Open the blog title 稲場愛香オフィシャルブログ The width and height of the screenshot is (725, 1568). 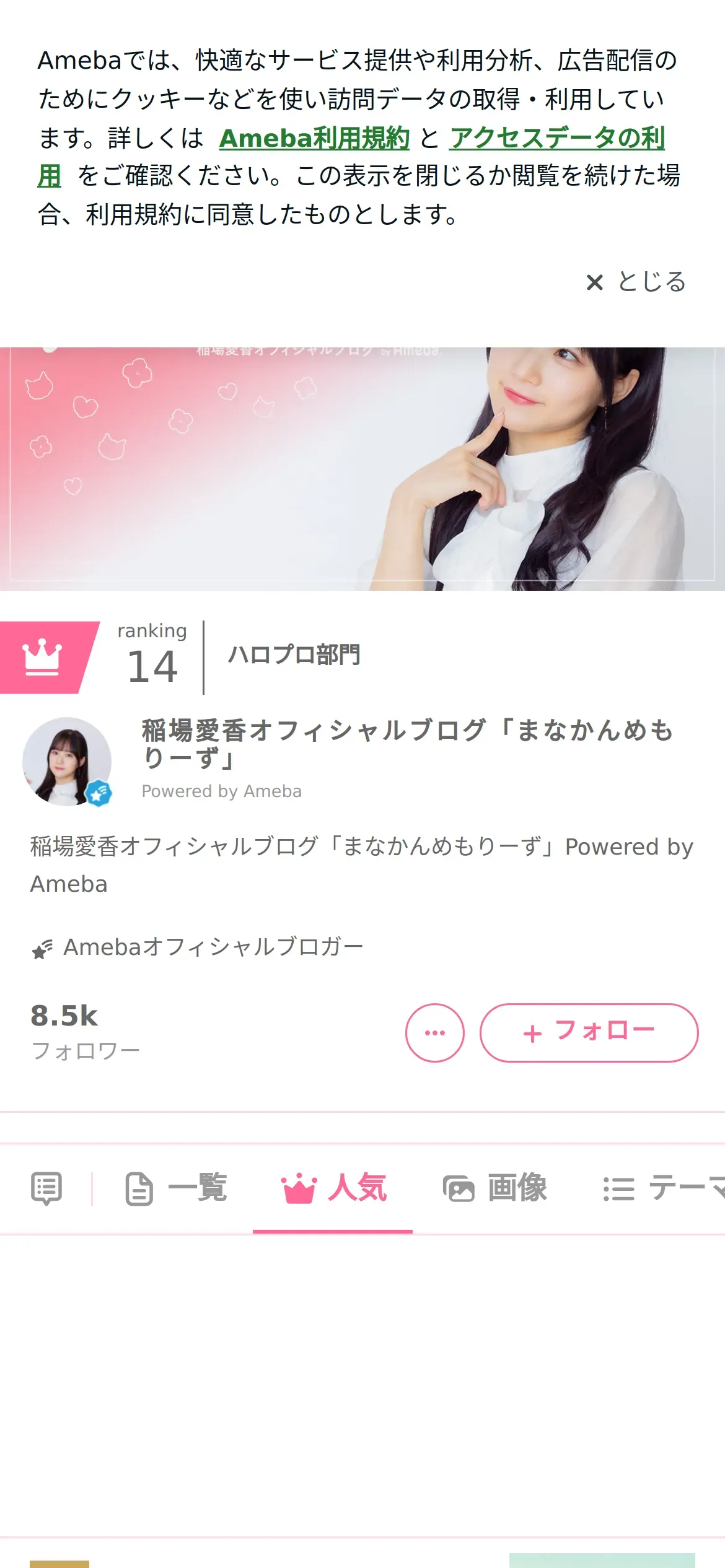[406, 743]
